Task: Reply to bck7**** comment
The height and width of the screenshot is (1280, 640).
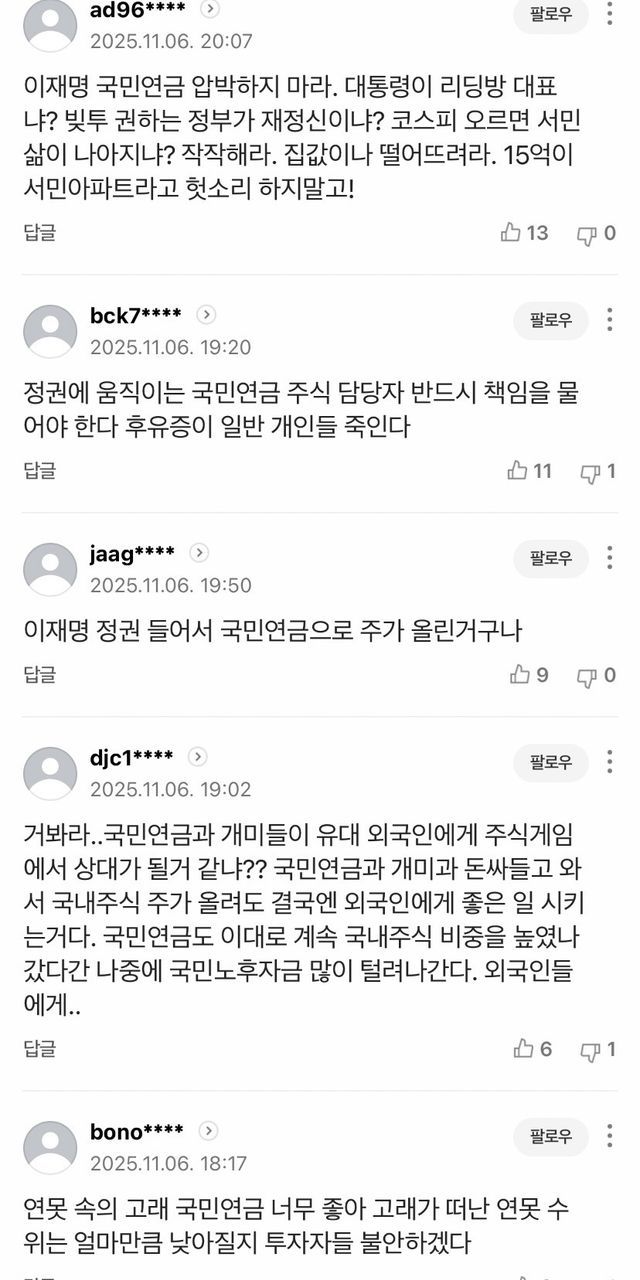Action: (x=40, y=470)
